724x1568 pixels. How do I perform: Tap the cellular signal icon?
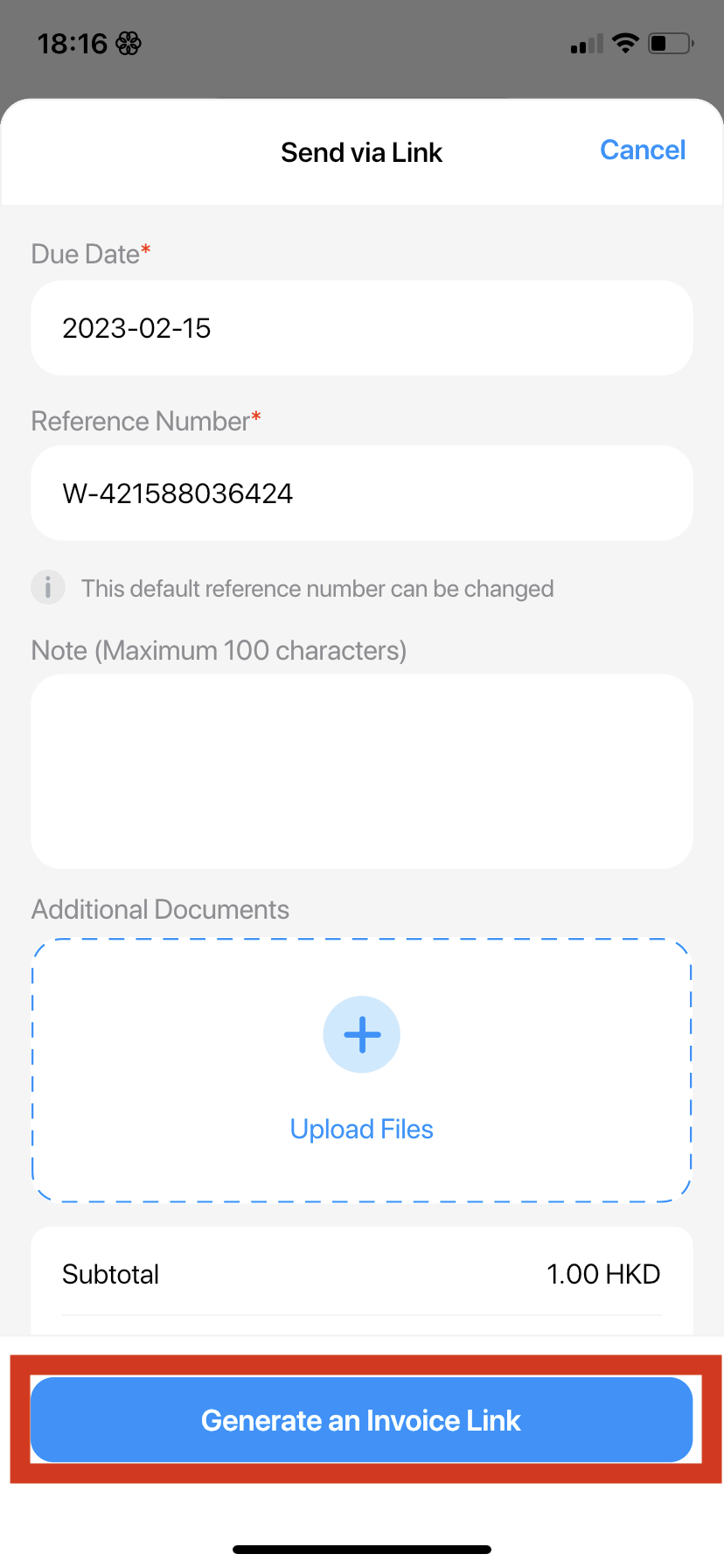tap(584, 44)
